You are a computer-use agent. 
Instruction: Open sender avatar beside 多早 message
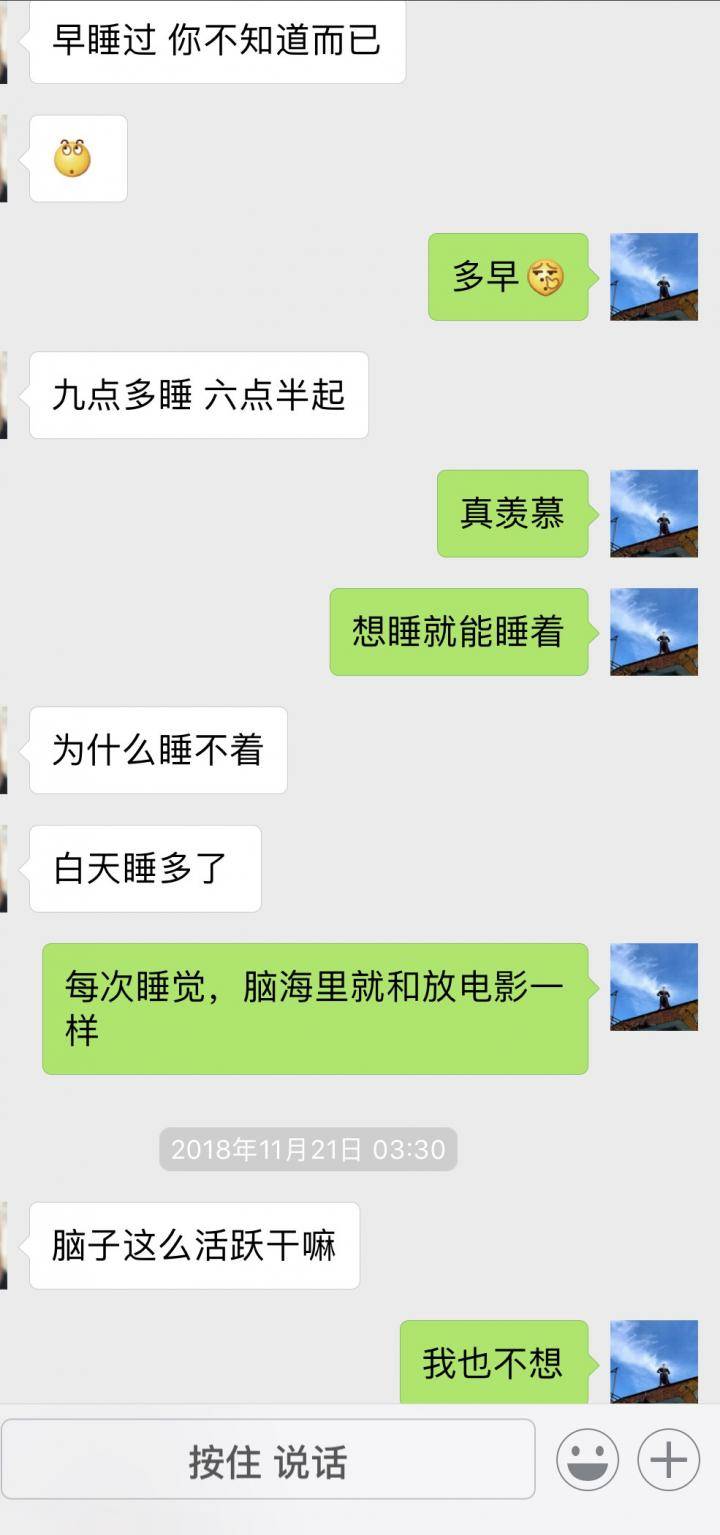coord(653,277)
